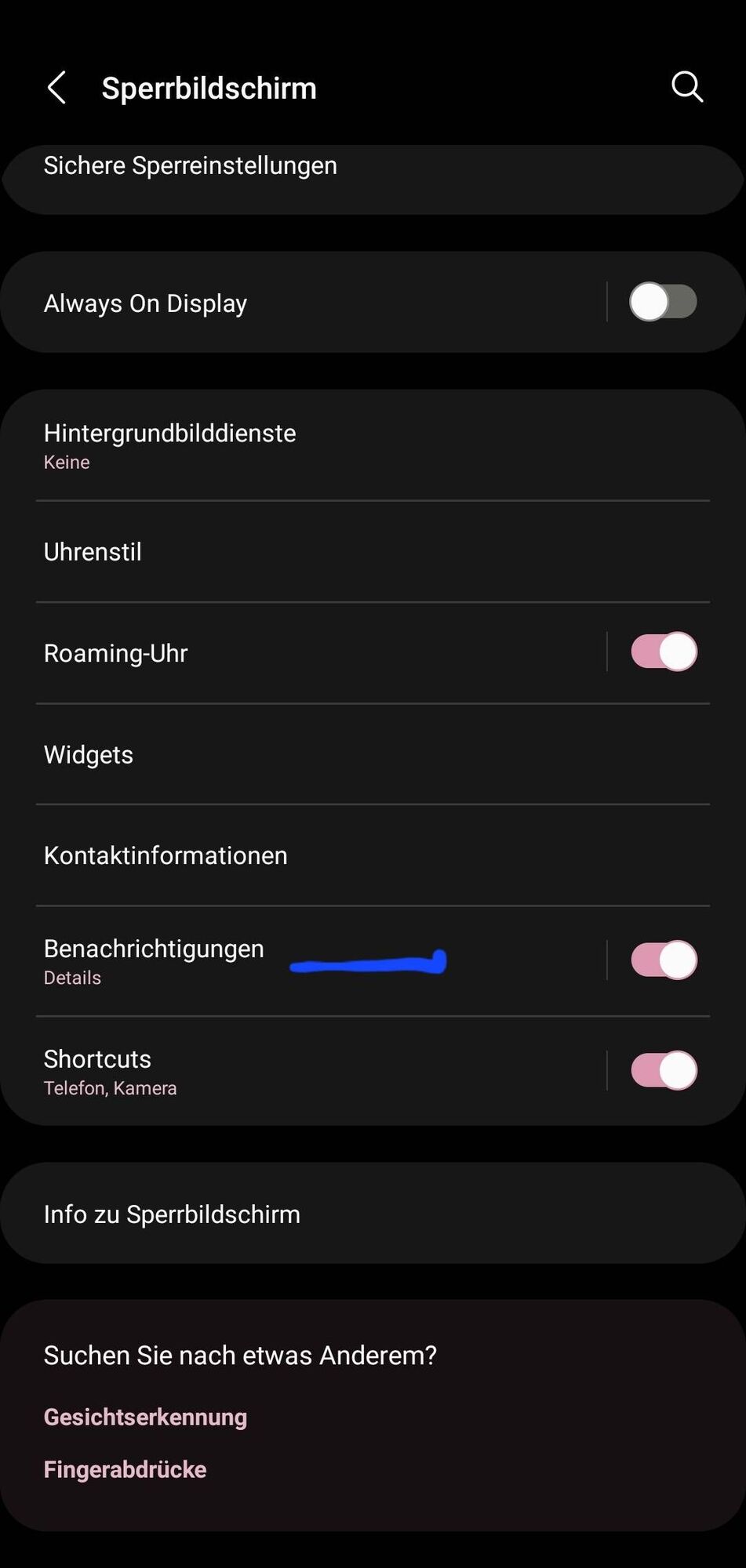The width and height of the screenshot is (746, 1568).
Task: Turn off the Benachrichtigungen switch
Action: click(664, 960)
